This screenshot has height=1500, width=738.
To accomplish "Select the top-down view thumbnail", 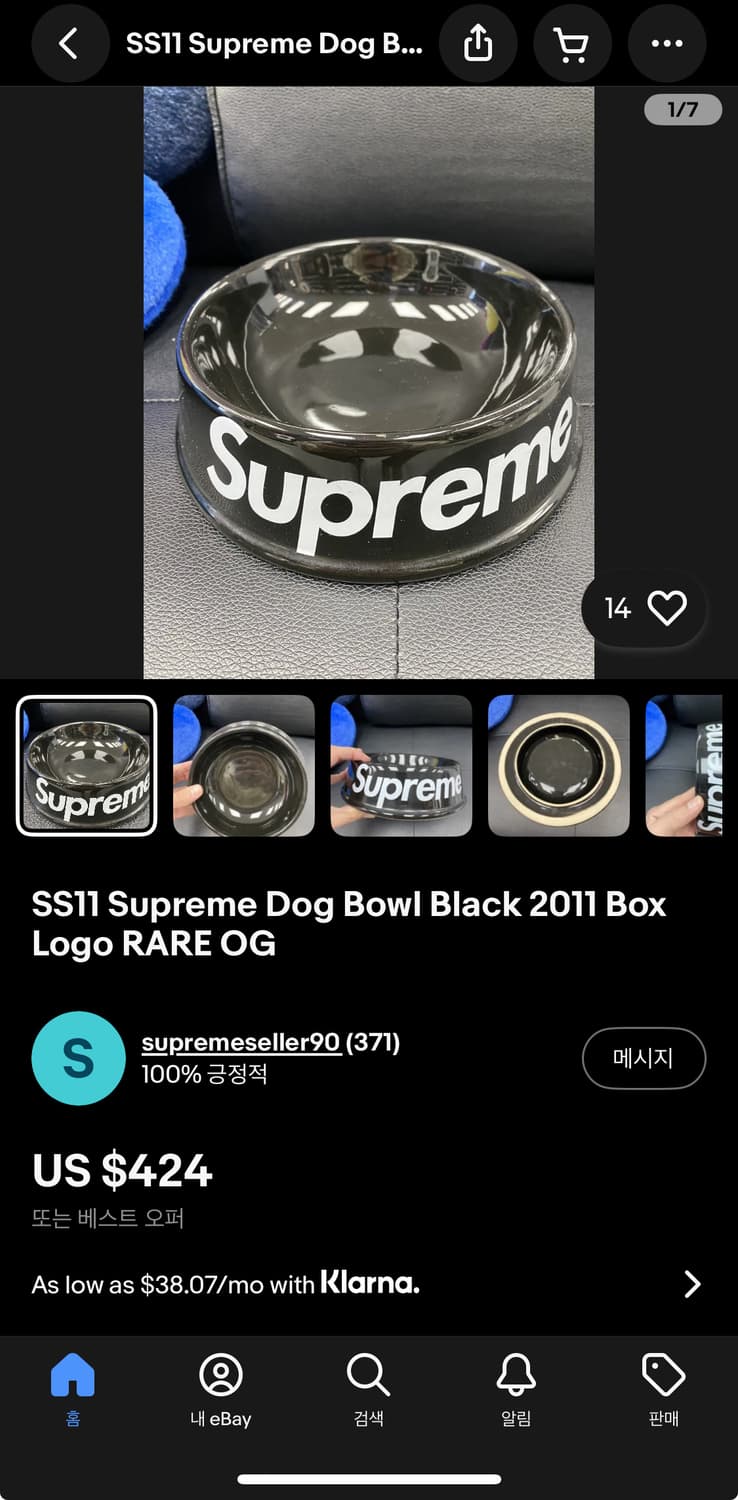I will click(x=559, y=766).
